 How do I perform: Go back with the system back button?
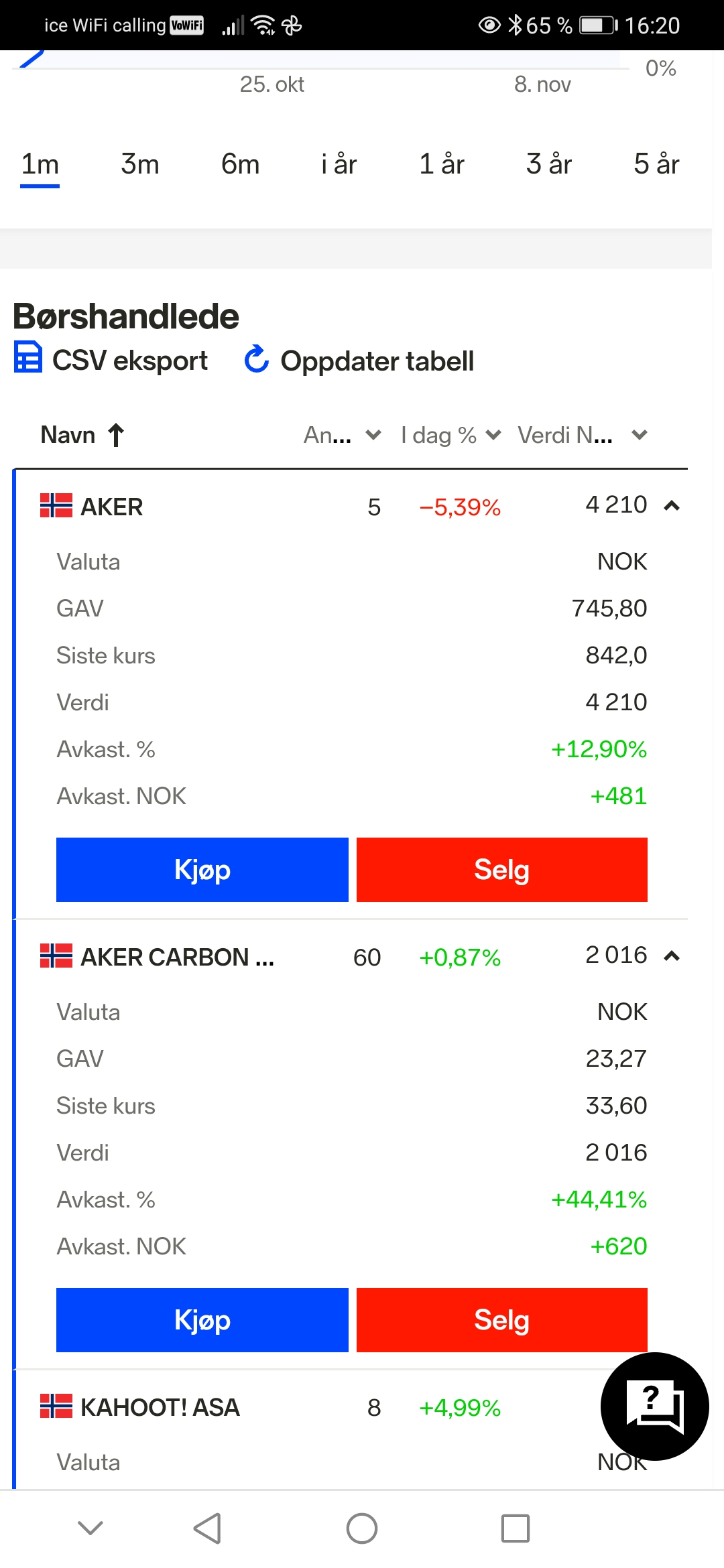(x=207, y=1528)
